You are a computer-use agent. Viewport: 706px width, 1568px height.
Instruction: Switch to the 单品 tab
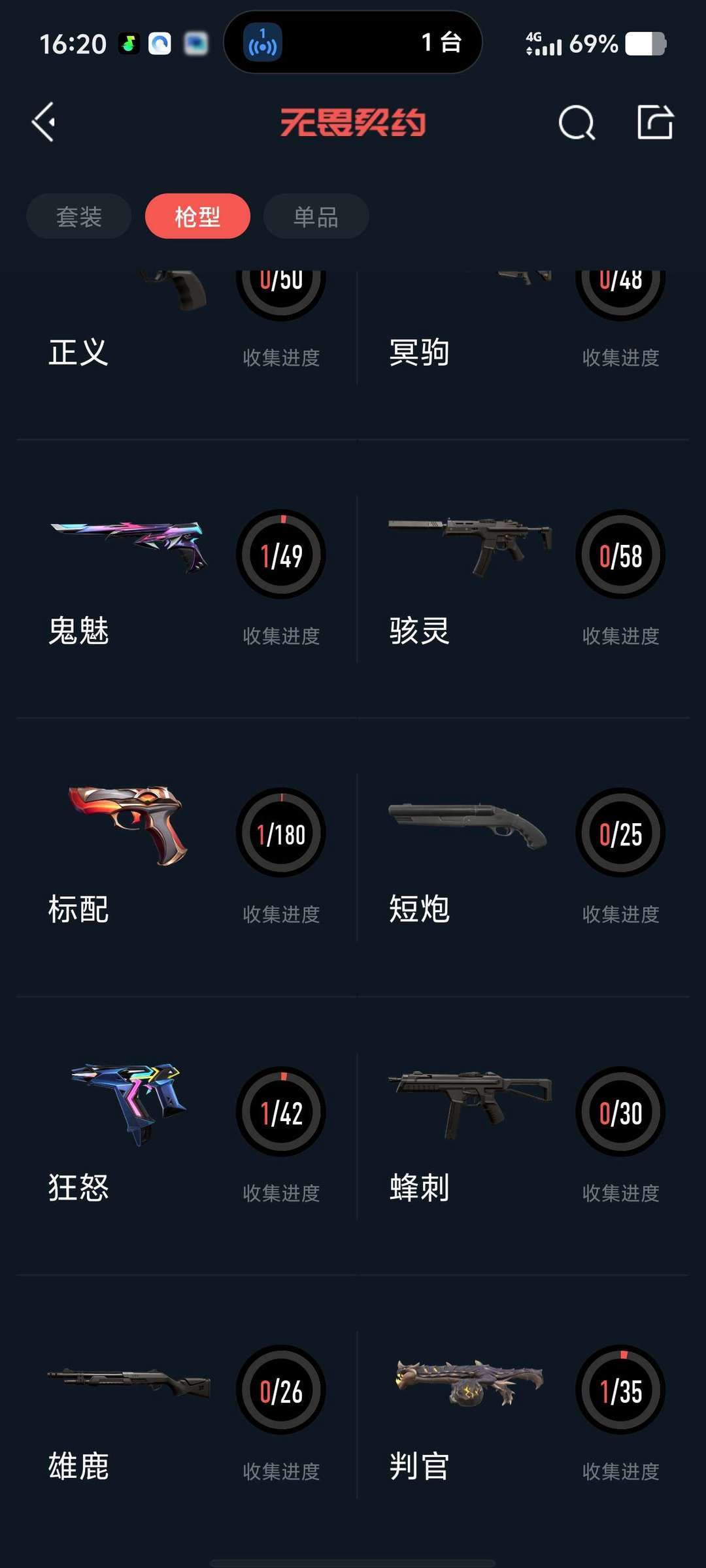[x=315, y=216]
